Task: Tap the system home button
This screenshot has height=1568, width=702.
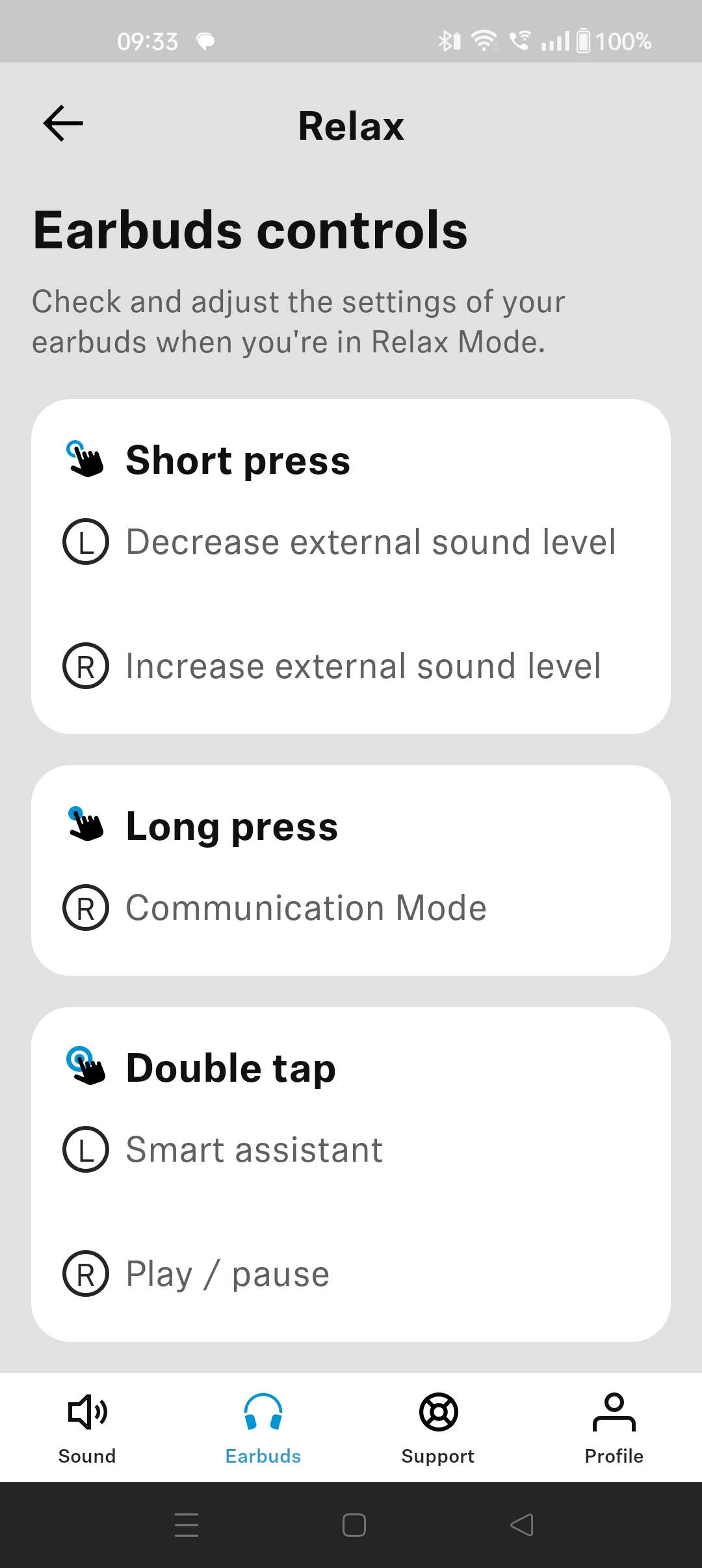Action: 354,1525
